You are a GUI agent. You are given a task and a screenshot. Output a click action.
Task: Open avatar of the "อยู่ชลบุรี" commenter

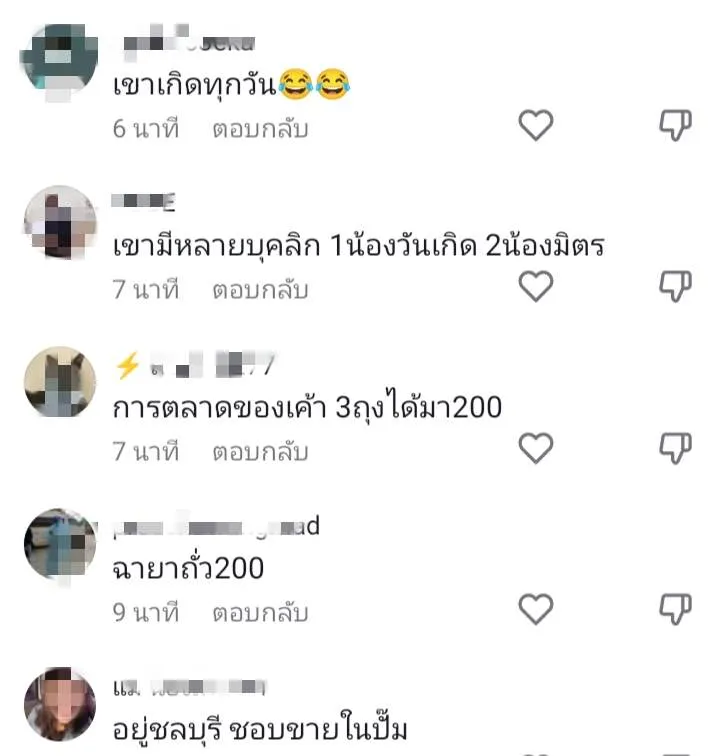point(60,704)
